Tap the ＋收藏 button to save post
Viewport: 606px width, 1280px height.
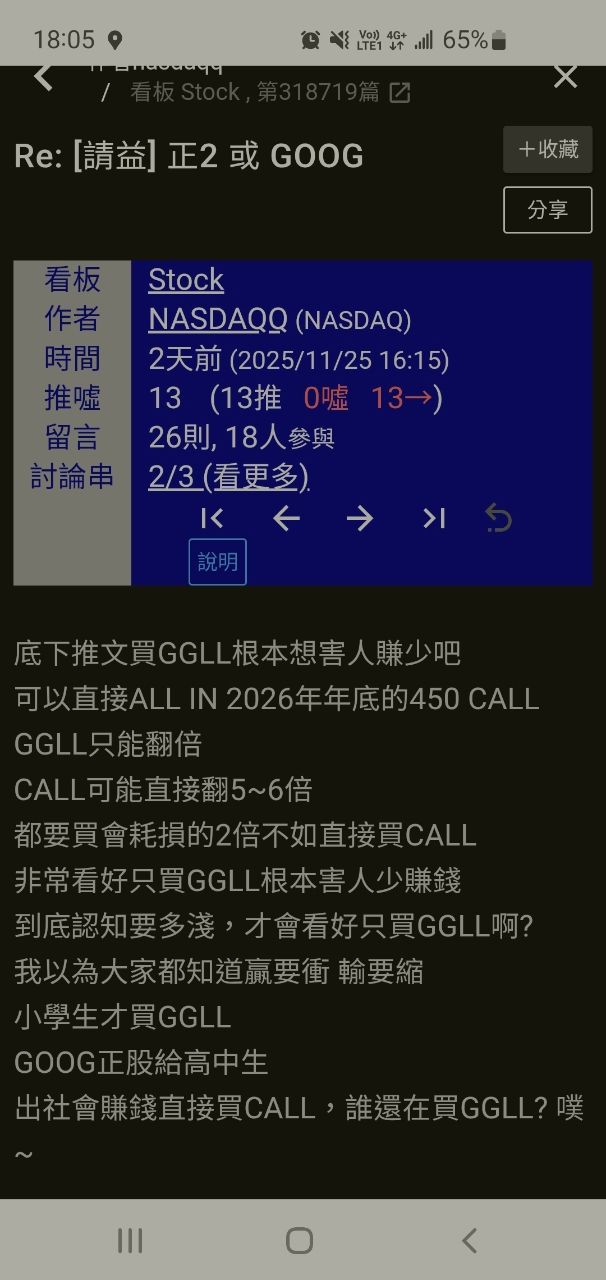548,150
